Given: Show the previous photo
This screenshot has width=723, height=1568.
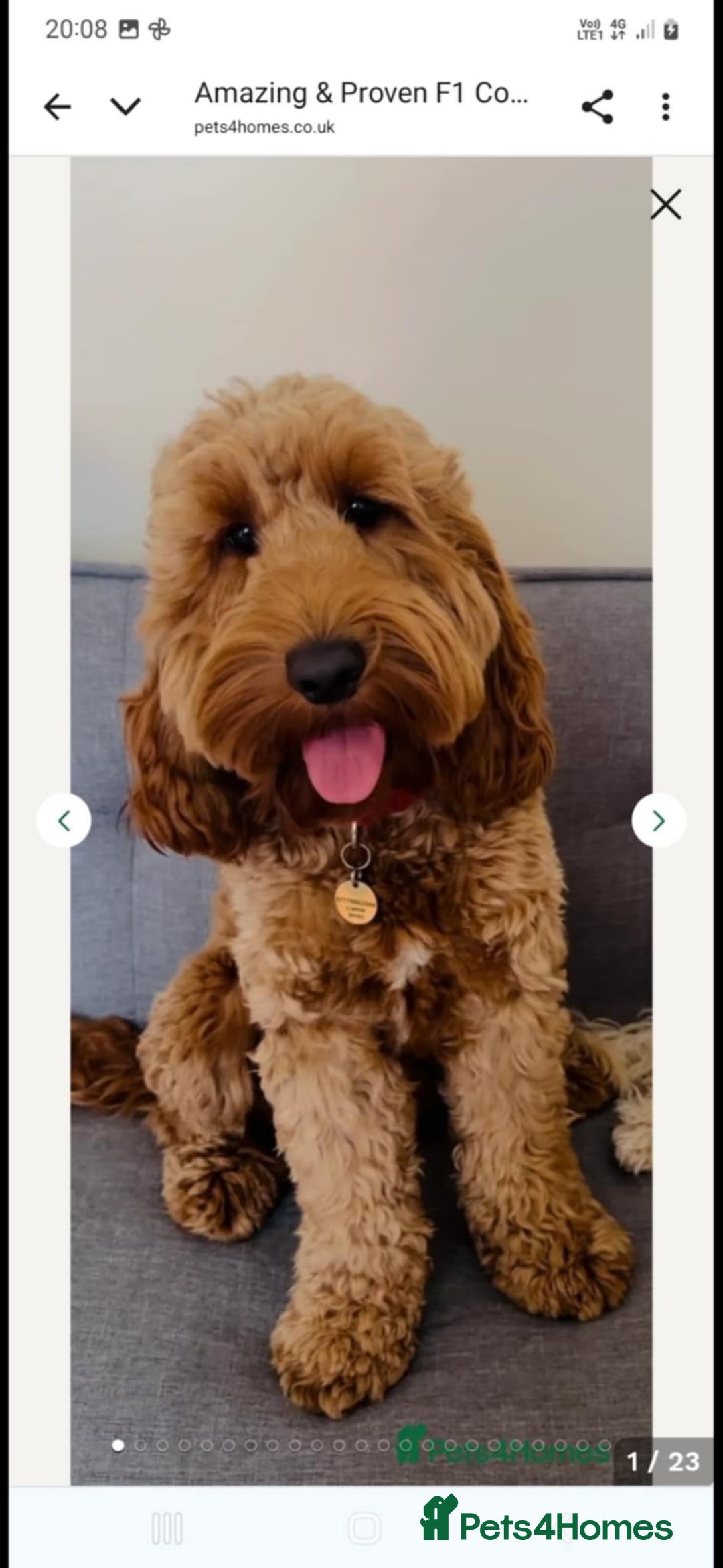Looking at the screenshot, I should point(64,821).
